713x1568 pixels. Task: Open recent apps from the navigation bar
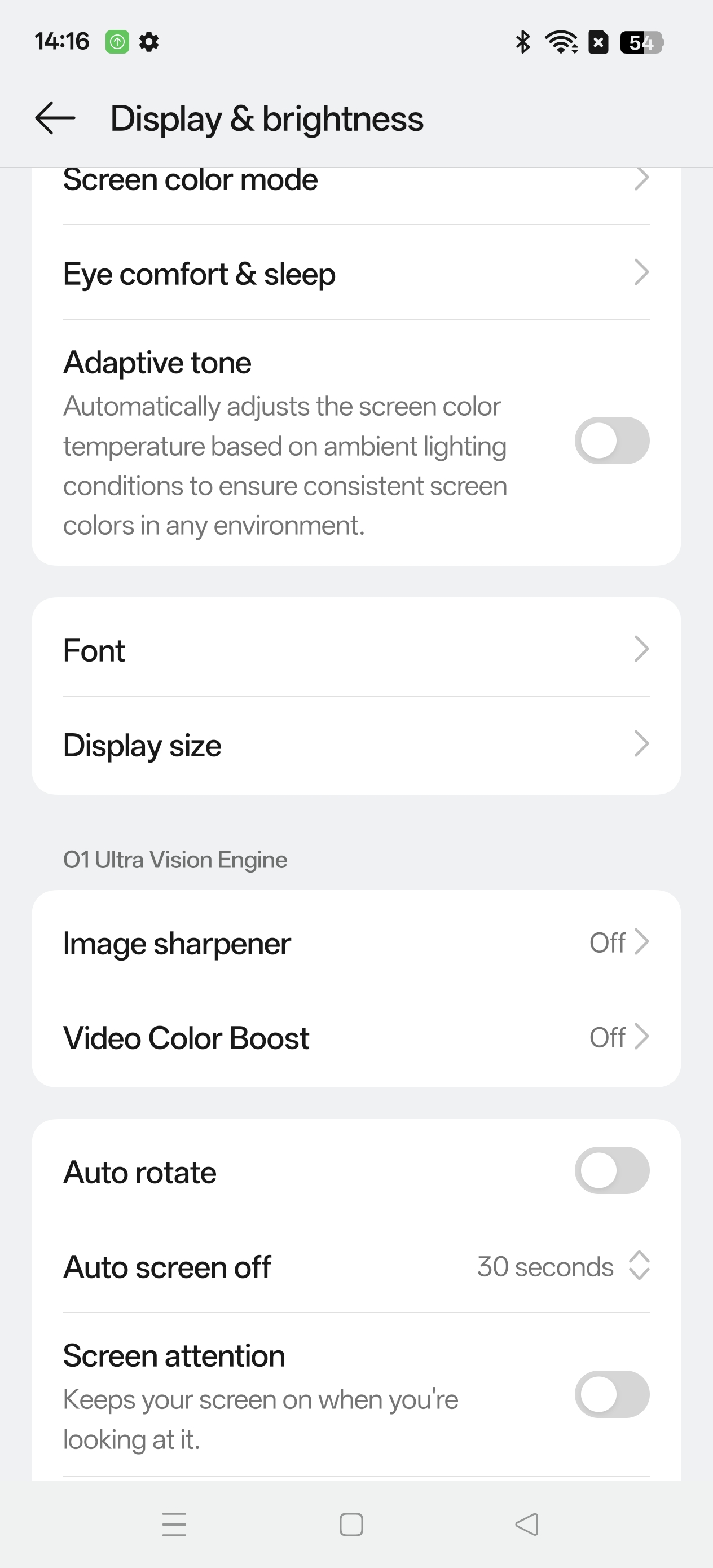[x=174, y=1525]
